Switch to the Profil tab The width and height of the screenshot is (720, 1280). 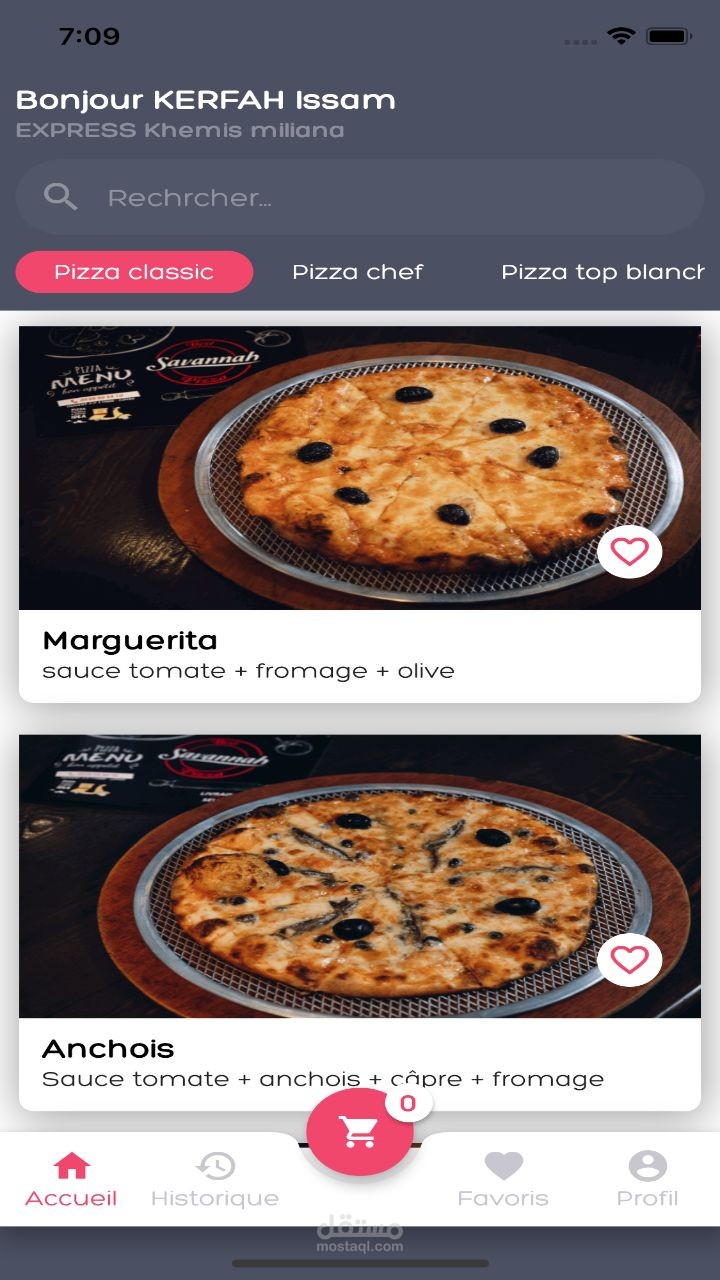647,1179
